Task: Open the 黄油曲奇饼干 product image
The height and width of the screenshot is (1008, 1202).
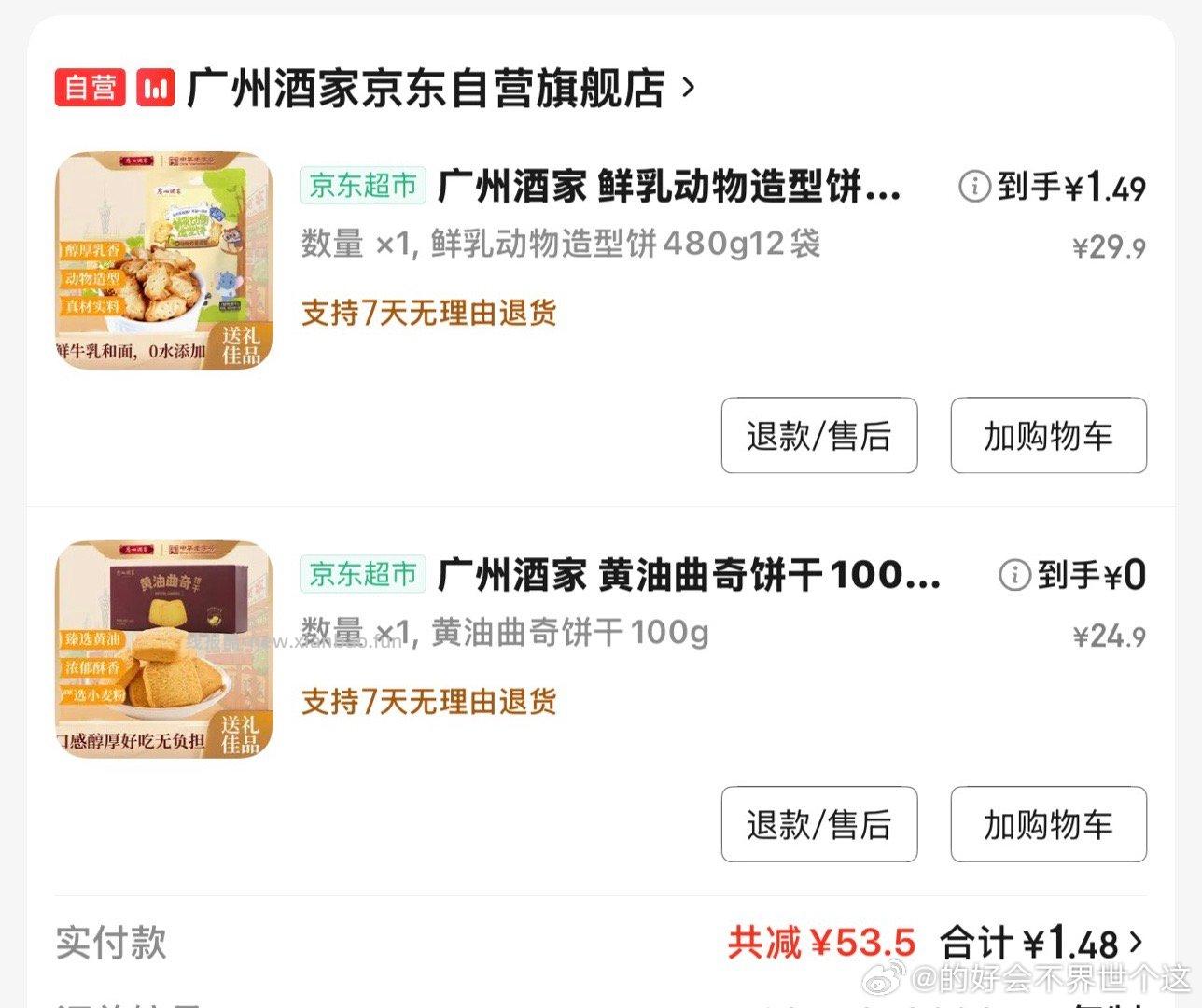Action: click(x=164, y=649)
